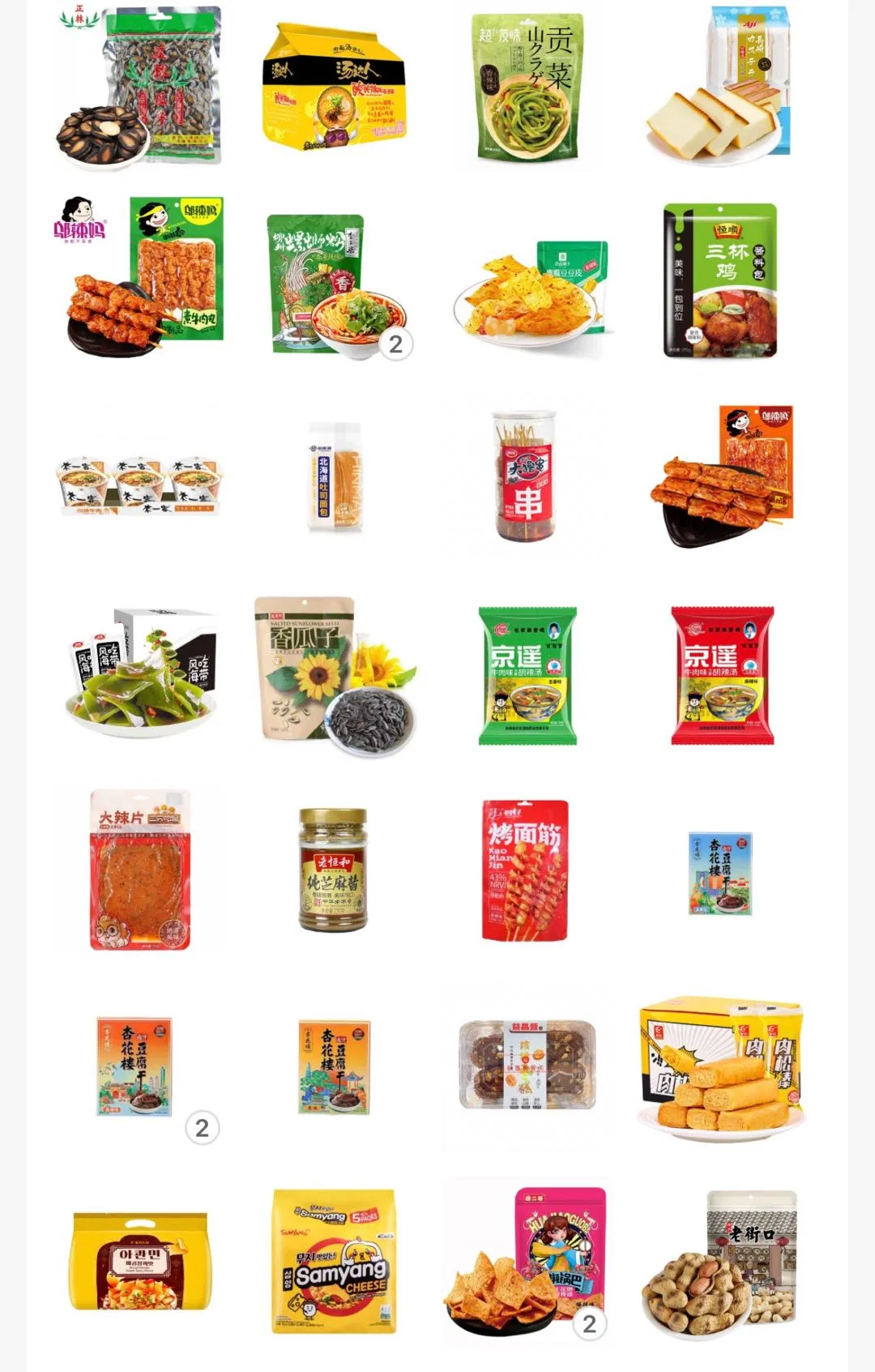Choose the Samyang cheese noodles pack
The width and height of the screenshot is (875, 1372).
click(x=334, y=1261)
